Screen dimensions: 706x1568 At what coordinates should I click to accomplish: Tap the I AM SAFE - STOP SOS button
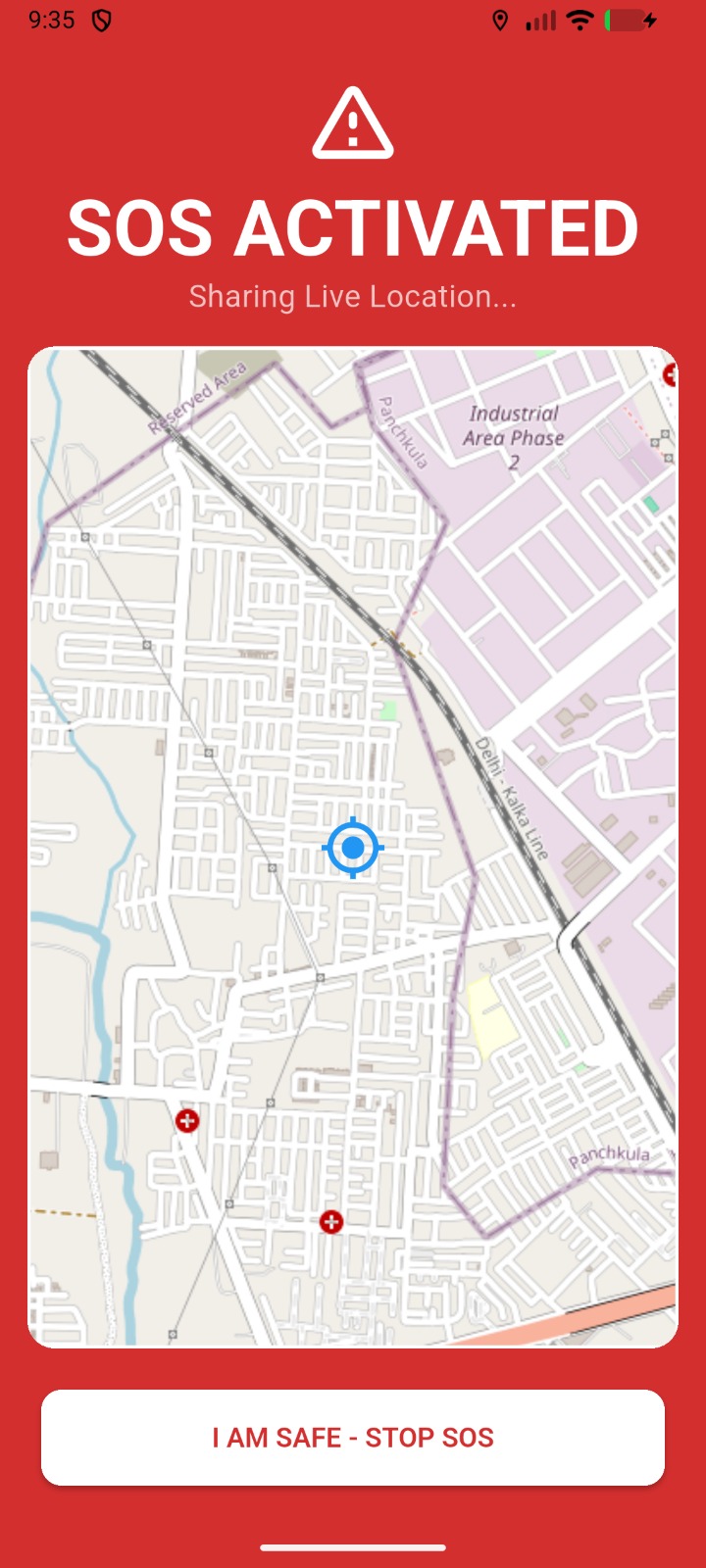353,1438
